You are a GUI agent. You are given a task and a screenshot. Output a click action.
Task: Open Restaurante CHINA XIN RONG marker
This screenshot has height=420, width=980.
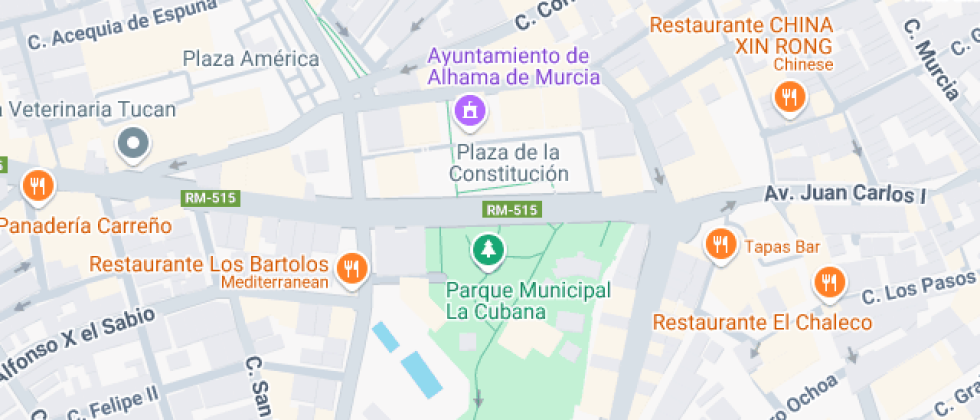[790, 97]
